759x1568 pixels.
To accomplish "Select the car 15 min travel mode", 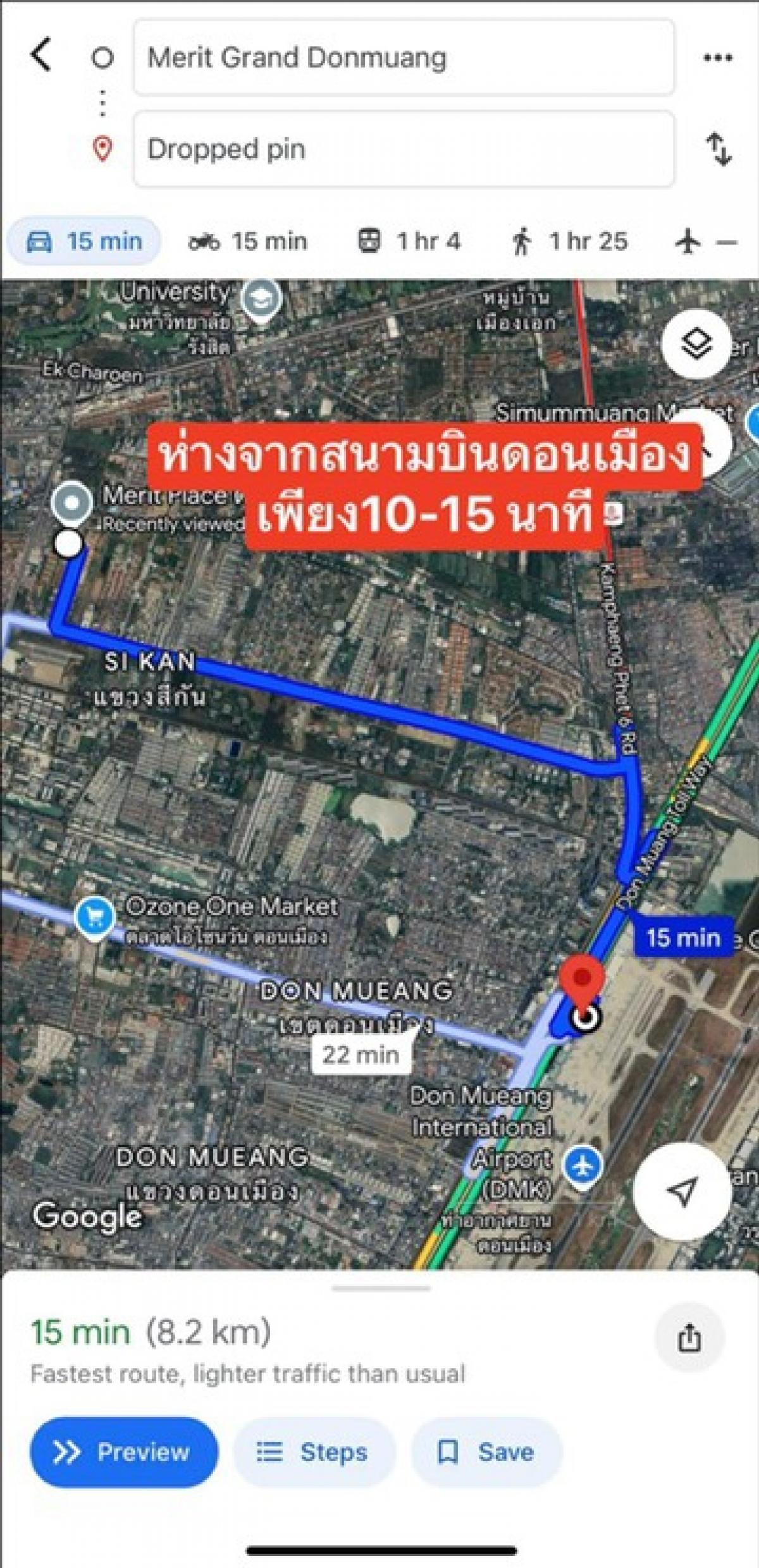I will pos(84,241).
